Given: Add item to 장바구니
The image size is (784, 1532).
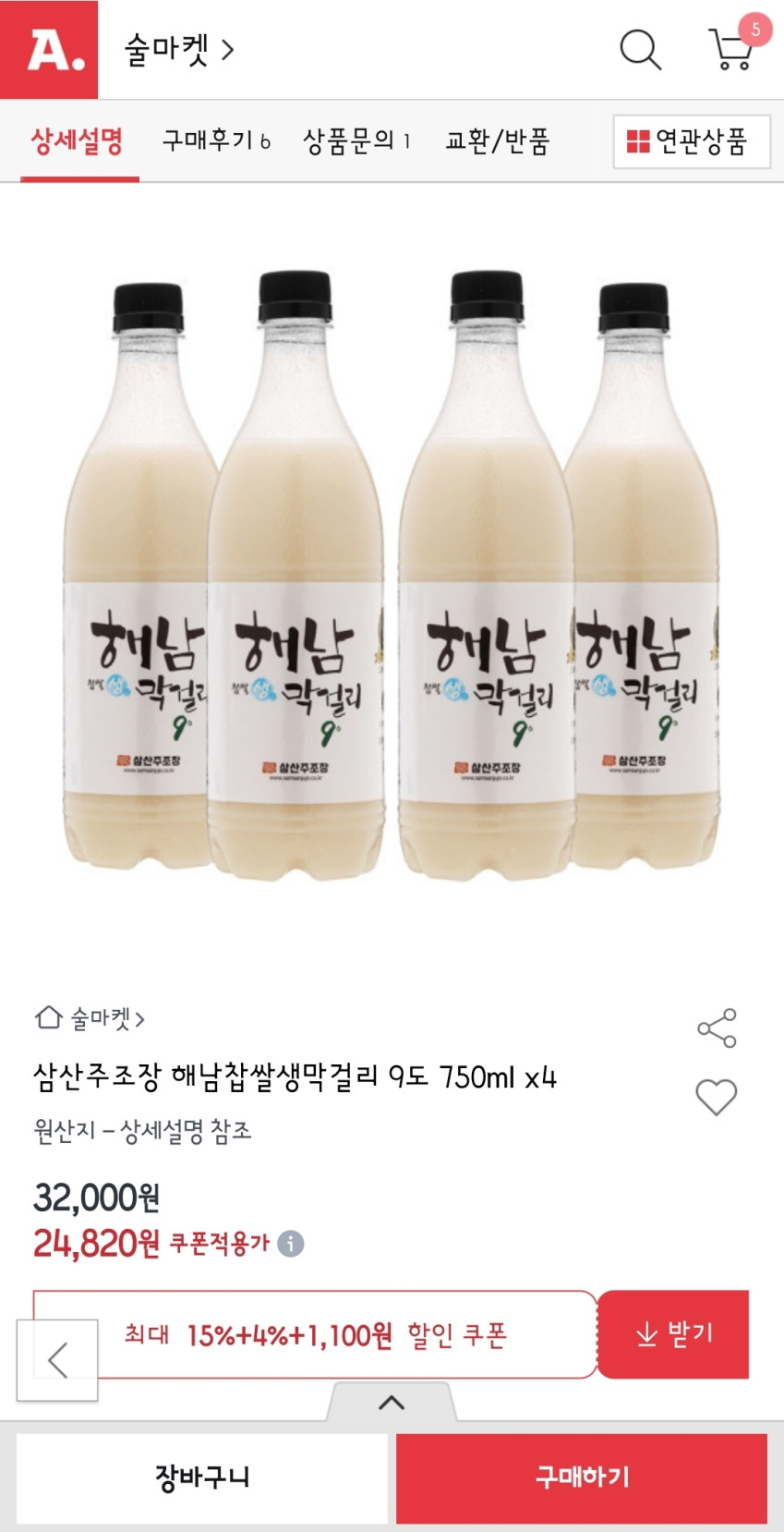Looking at the screenshot, I should [202, 1478].
